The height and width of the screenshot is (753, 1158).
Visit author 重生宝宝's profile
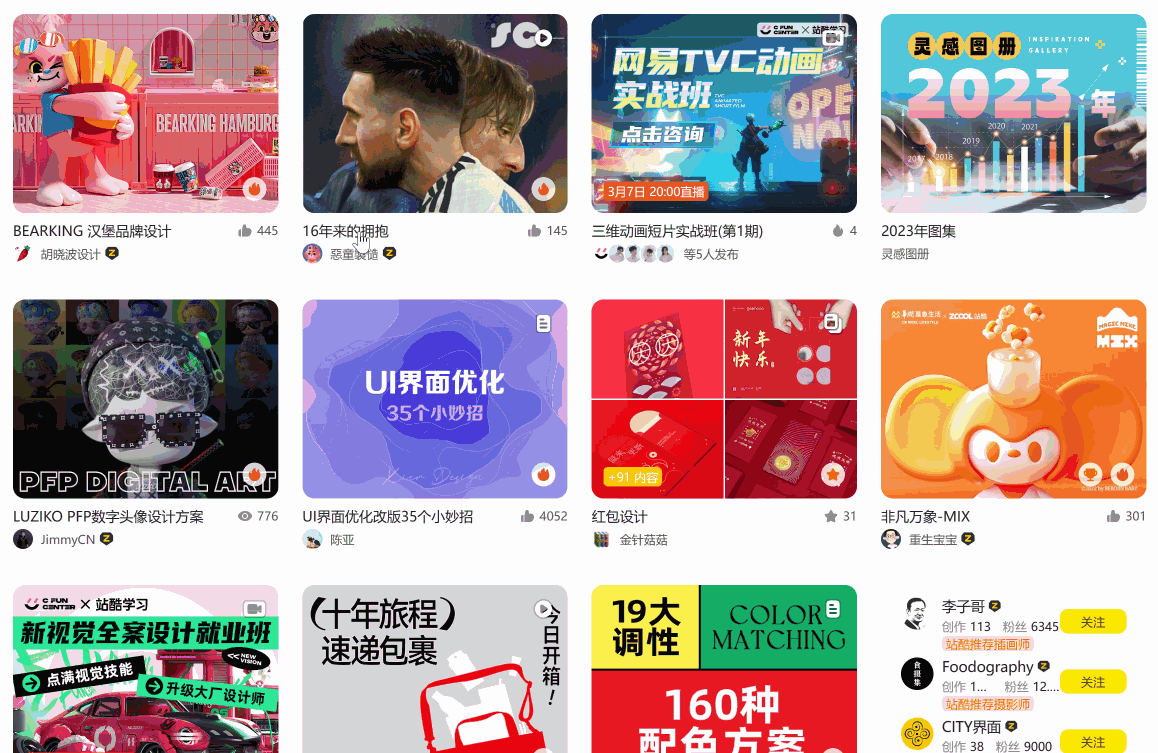click(932, 539)
